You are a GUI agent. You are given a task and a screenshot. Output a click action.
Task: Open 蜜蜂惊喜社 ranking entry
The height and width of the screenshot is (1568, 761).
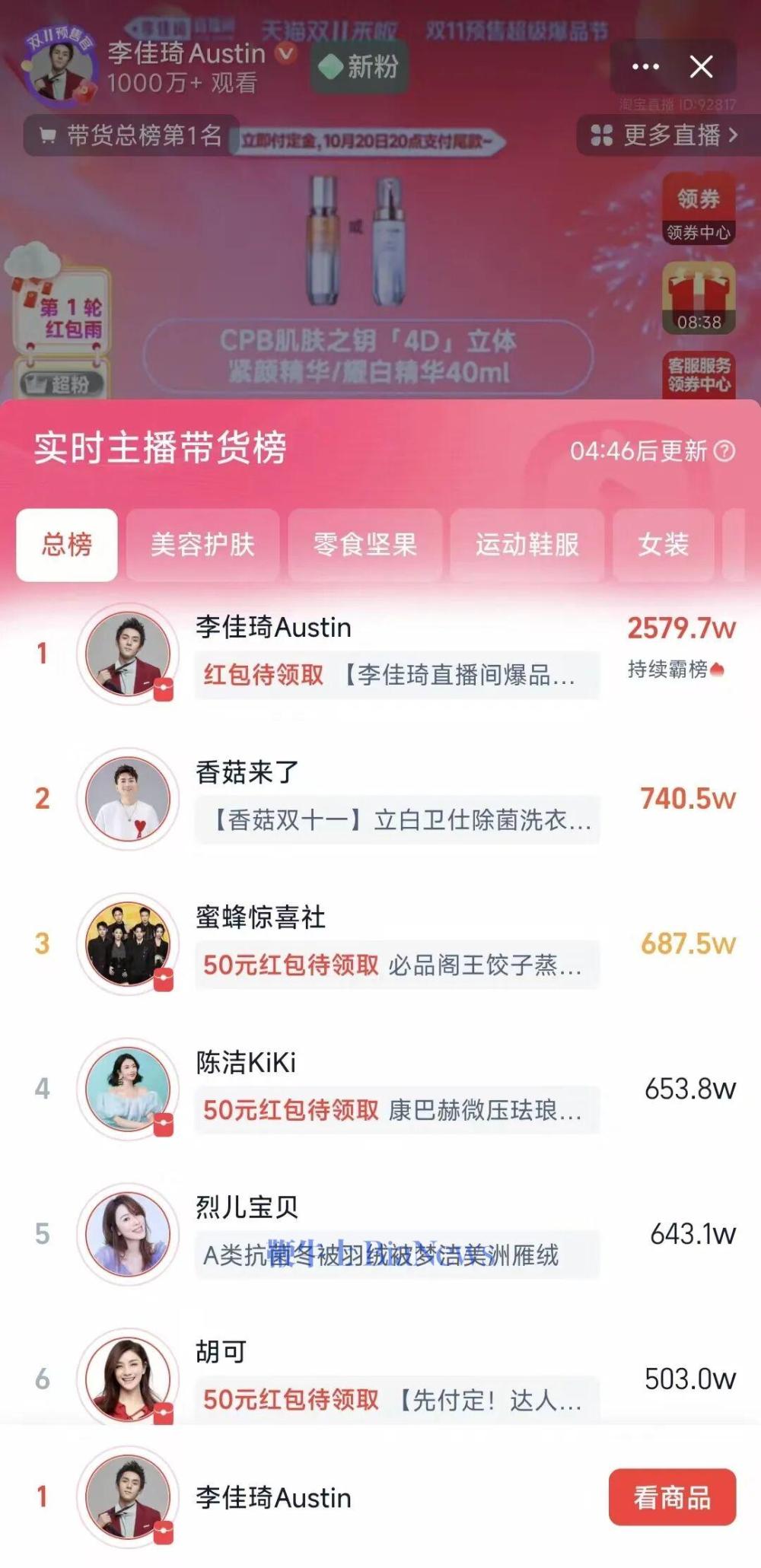pyautogui.click(x=396, y=943)
